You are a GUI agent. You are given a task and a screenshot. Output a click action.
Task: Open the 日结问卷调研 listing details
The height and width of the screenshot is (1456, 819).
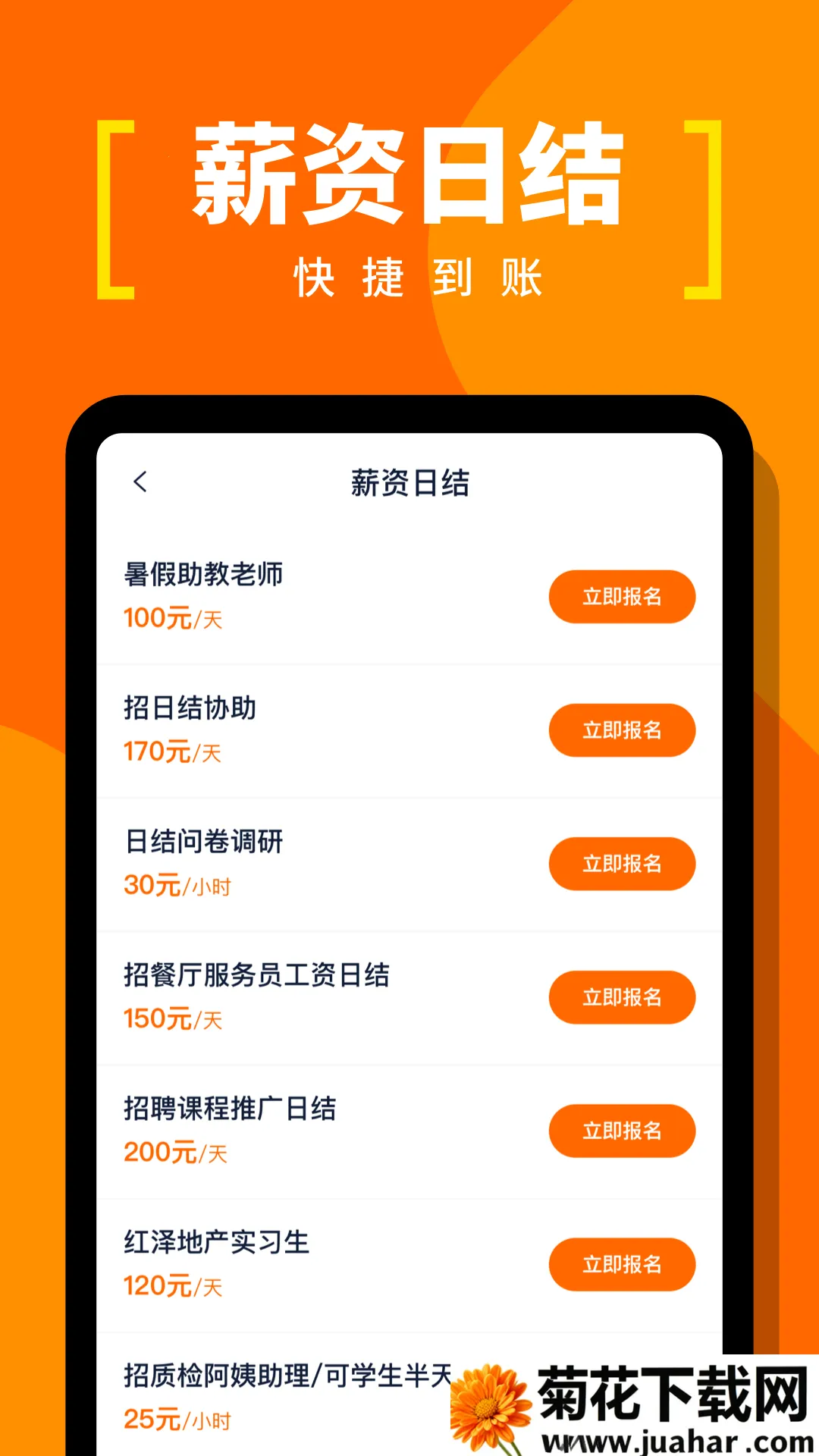pos(204,842)
